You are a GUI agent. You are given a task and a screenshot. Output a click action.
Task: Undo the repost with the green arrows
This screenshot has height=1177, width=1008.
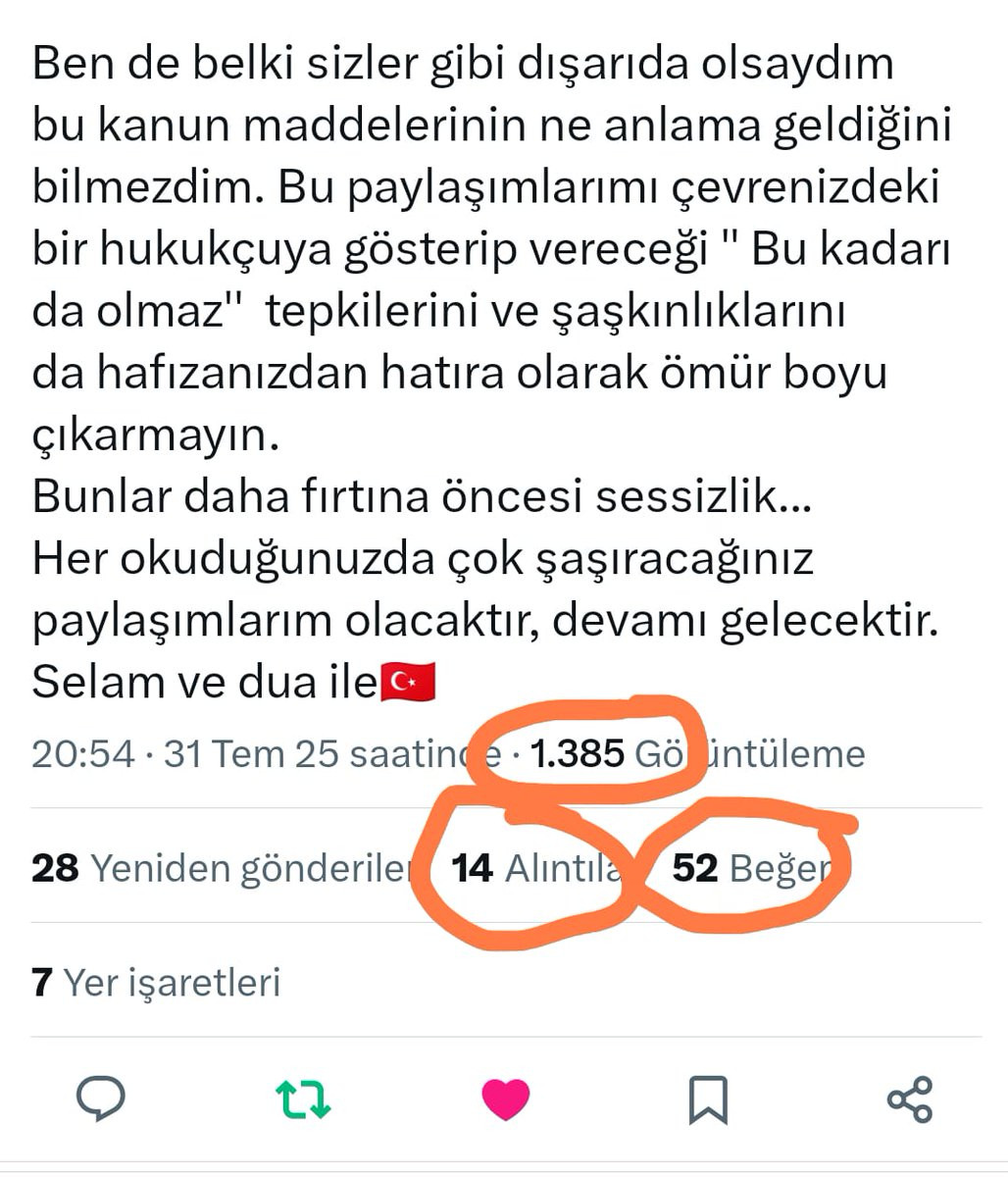(x=303, y=1100)
